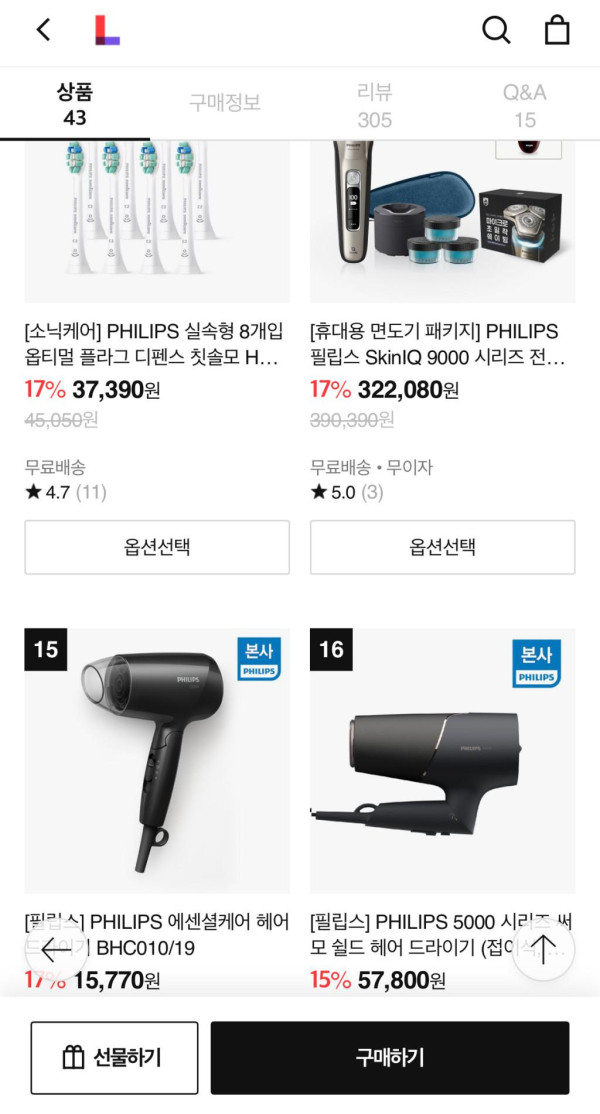Open the 리뷰 tab
Image resolution: width=600 pixels, height=1114 pixels.
[x=375, y=104]
